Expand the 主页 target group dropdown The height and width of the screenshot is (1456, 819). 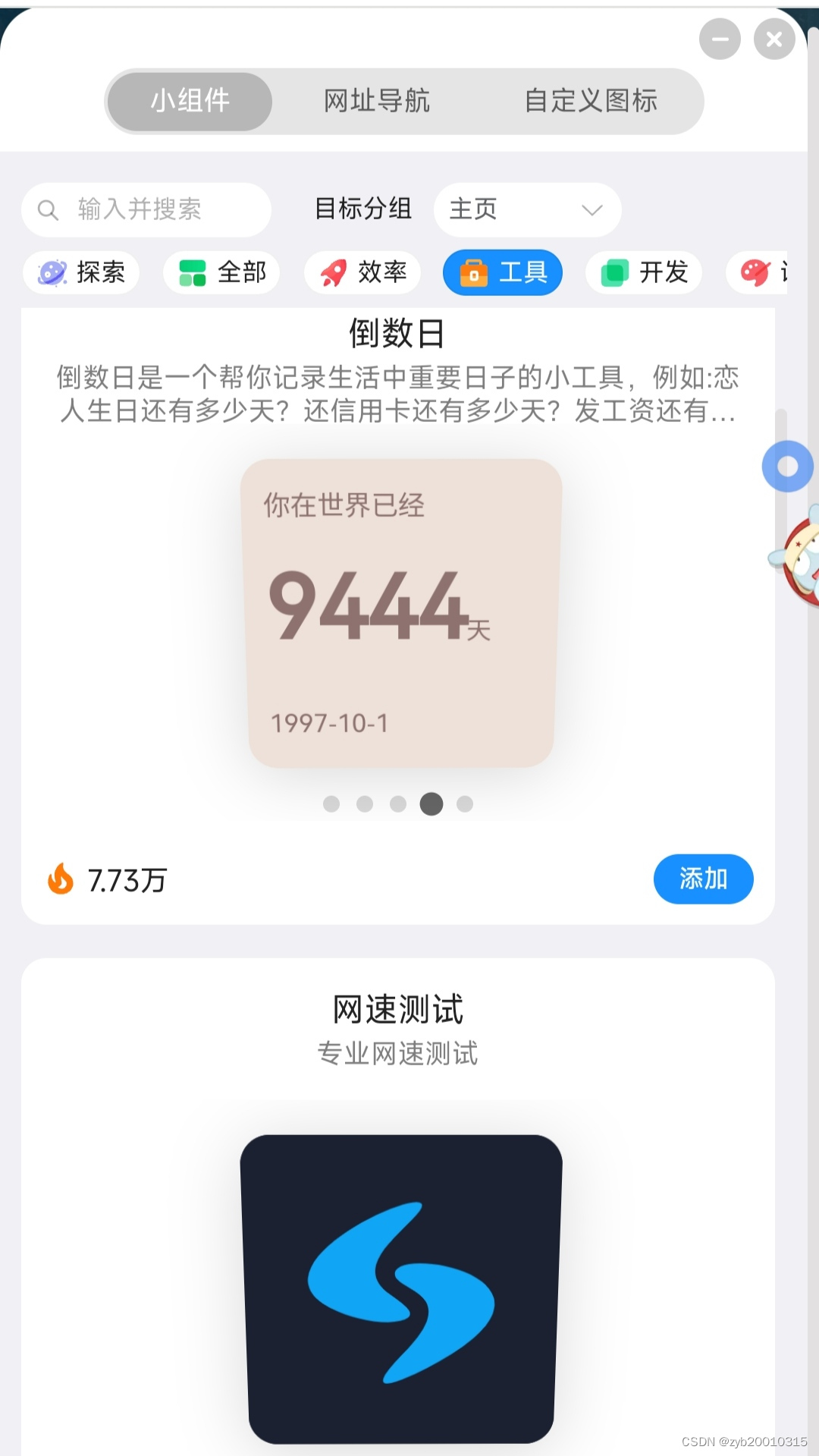point(527,209)
